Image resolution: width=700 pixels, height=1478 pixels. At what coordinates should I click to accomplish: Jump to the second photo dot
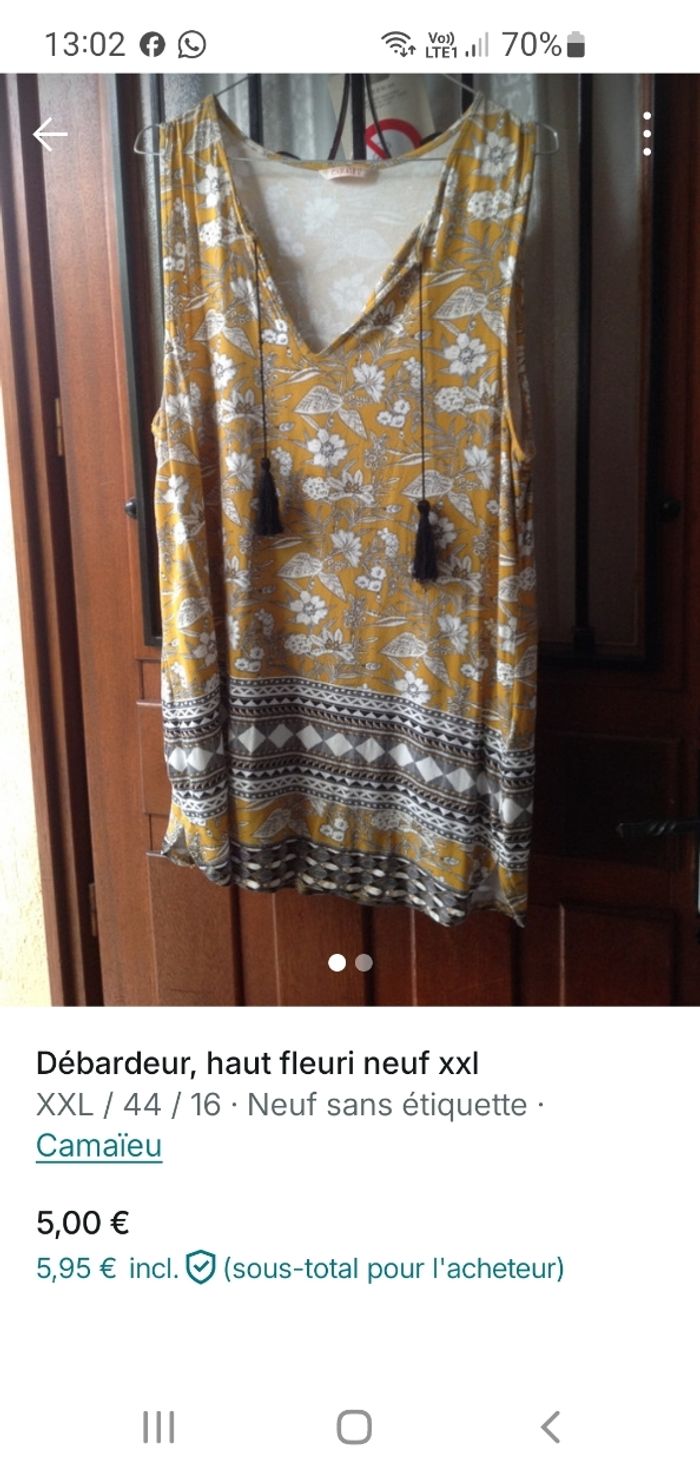[x=364, y=962]
